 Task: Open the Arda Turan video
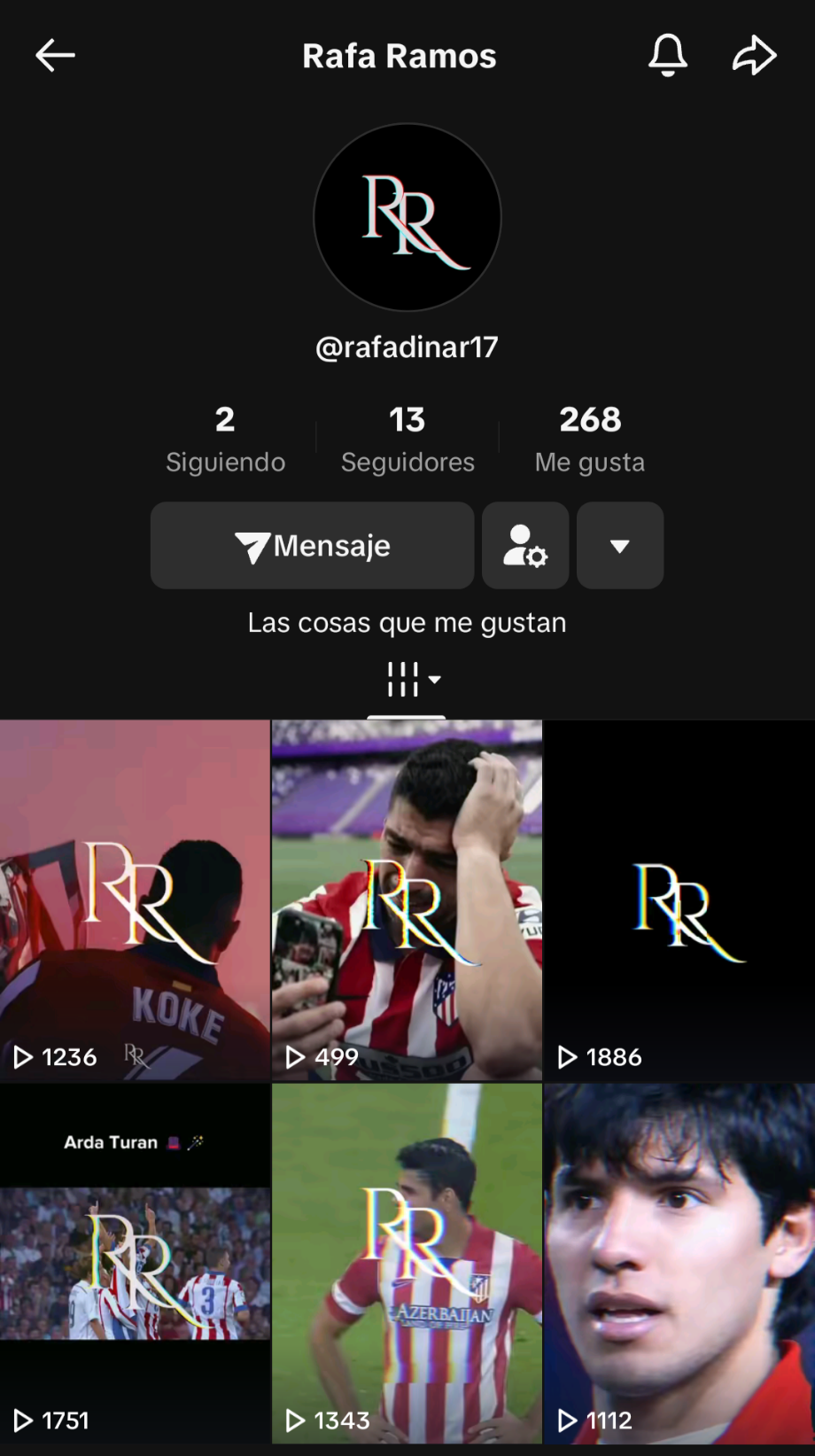[x=135, y=1263]
